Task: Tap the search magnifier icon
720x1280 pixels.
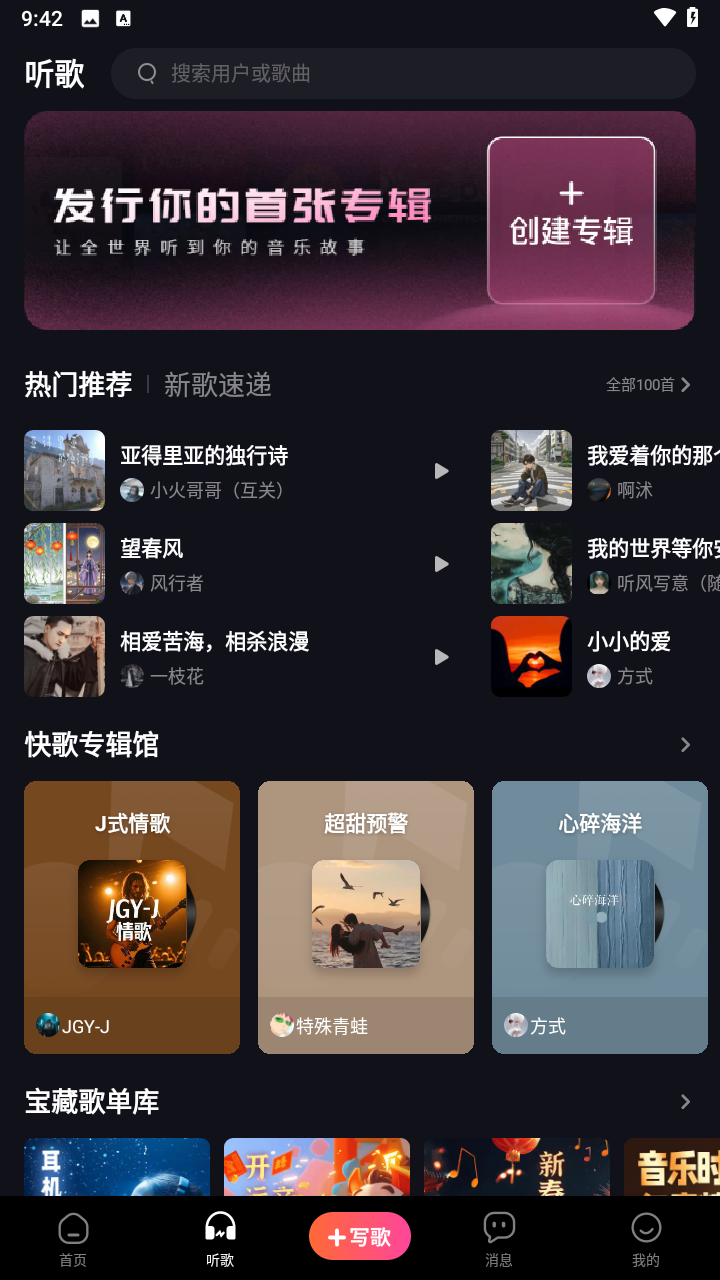Action: click(x=147, y=73)
